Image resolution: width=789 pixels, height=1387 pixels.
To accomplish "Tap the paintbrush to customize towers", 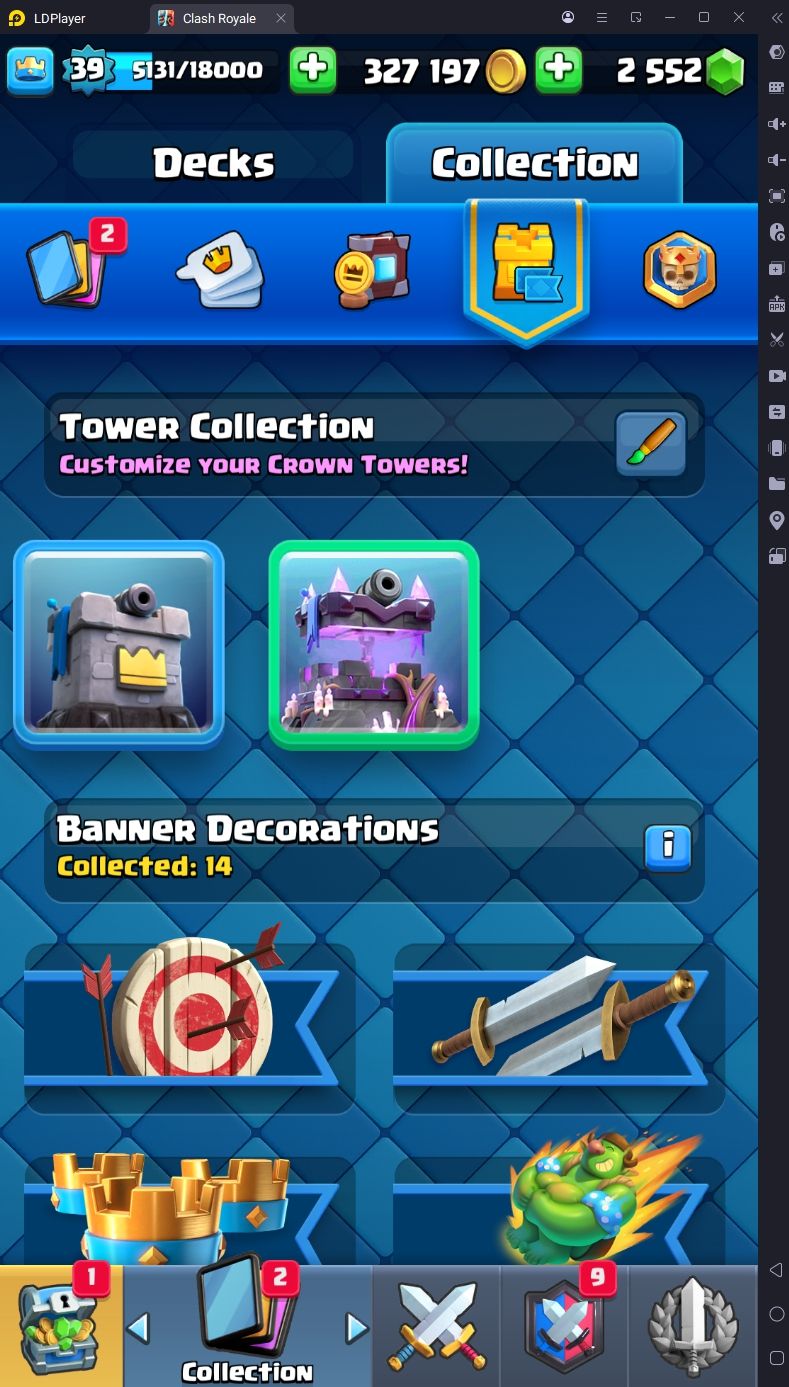I will tap(651, 443).
